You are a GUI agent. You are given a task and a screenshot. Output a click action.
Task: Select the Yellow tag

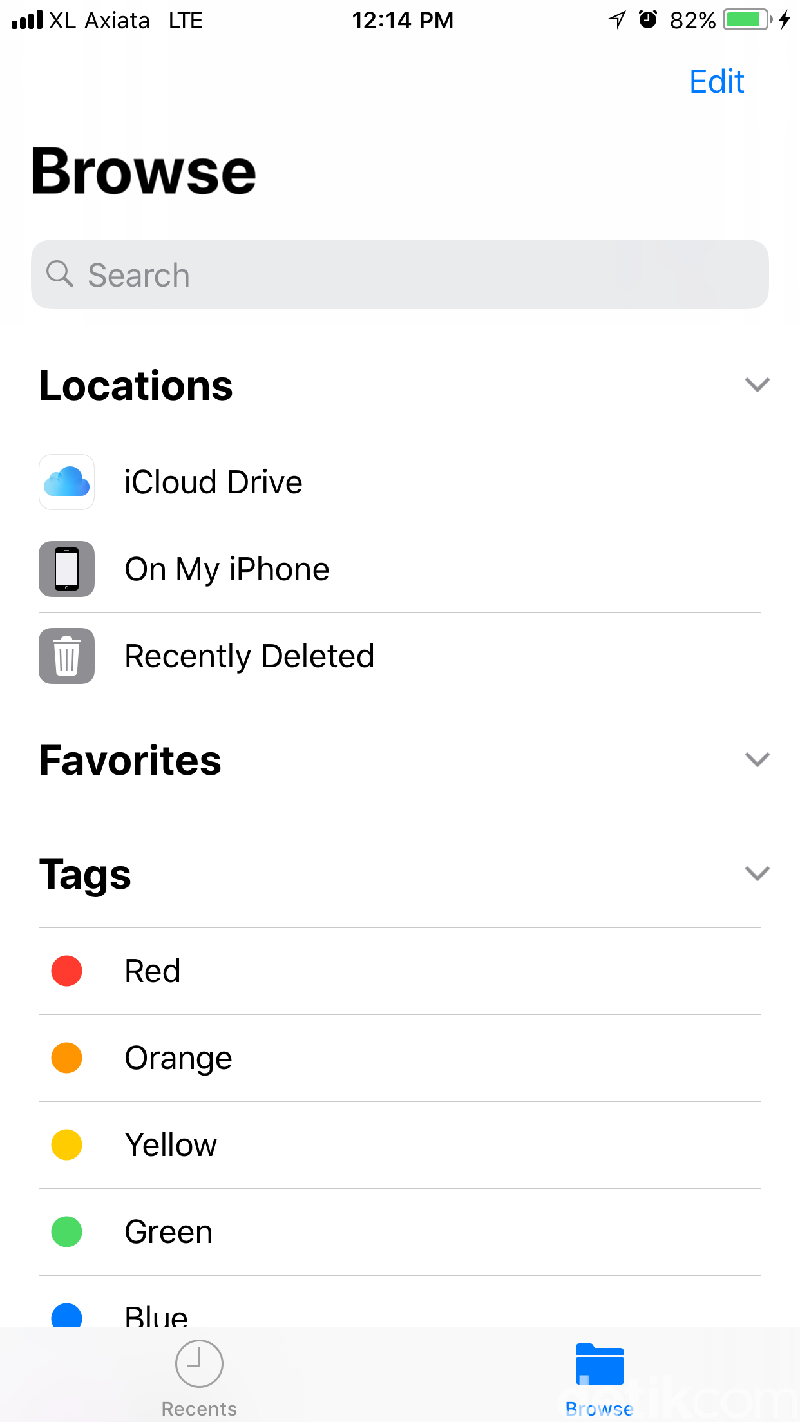click(171, 1145)
